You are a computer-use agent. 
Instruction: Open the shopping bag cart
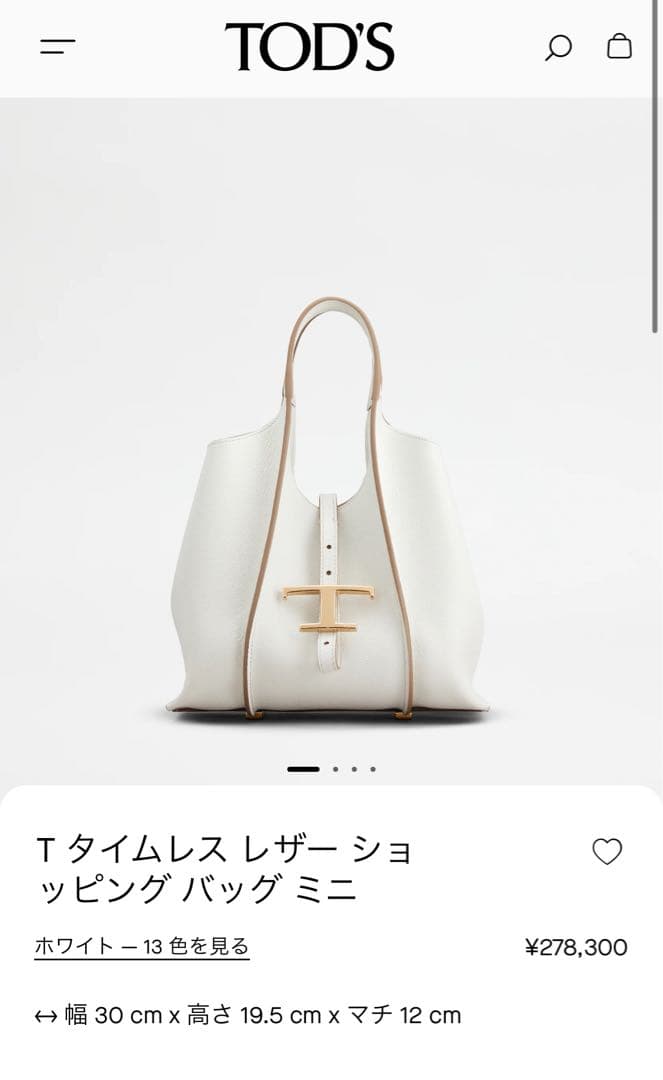(x=619, y=46)
